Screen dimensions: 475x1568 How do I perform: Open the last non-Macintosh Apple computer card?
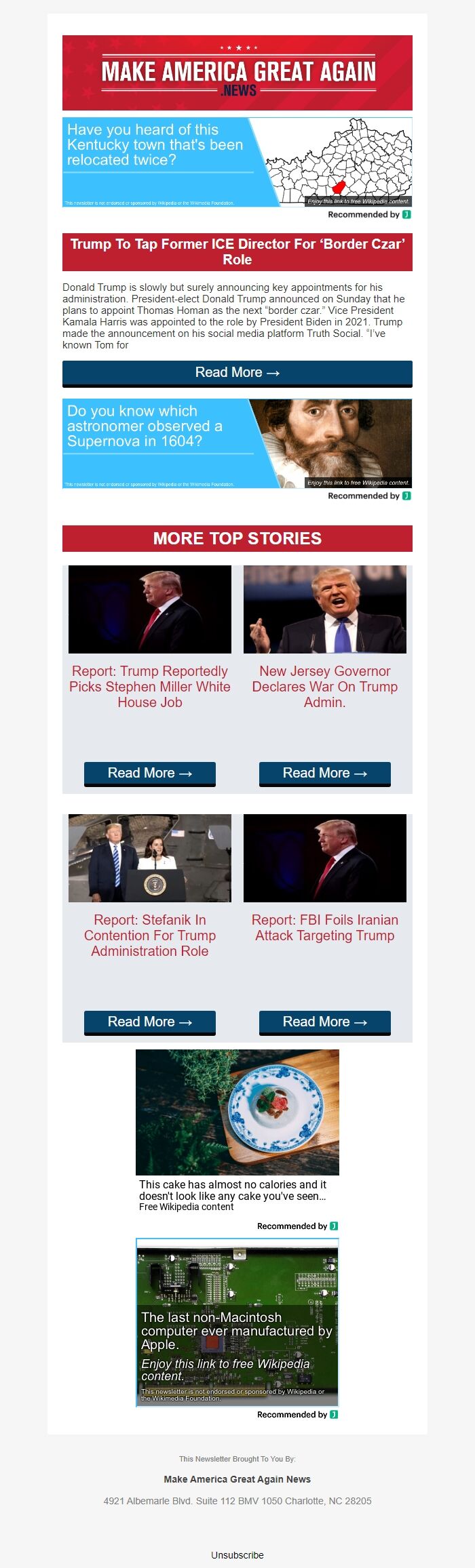click(x=237, y=1322)
